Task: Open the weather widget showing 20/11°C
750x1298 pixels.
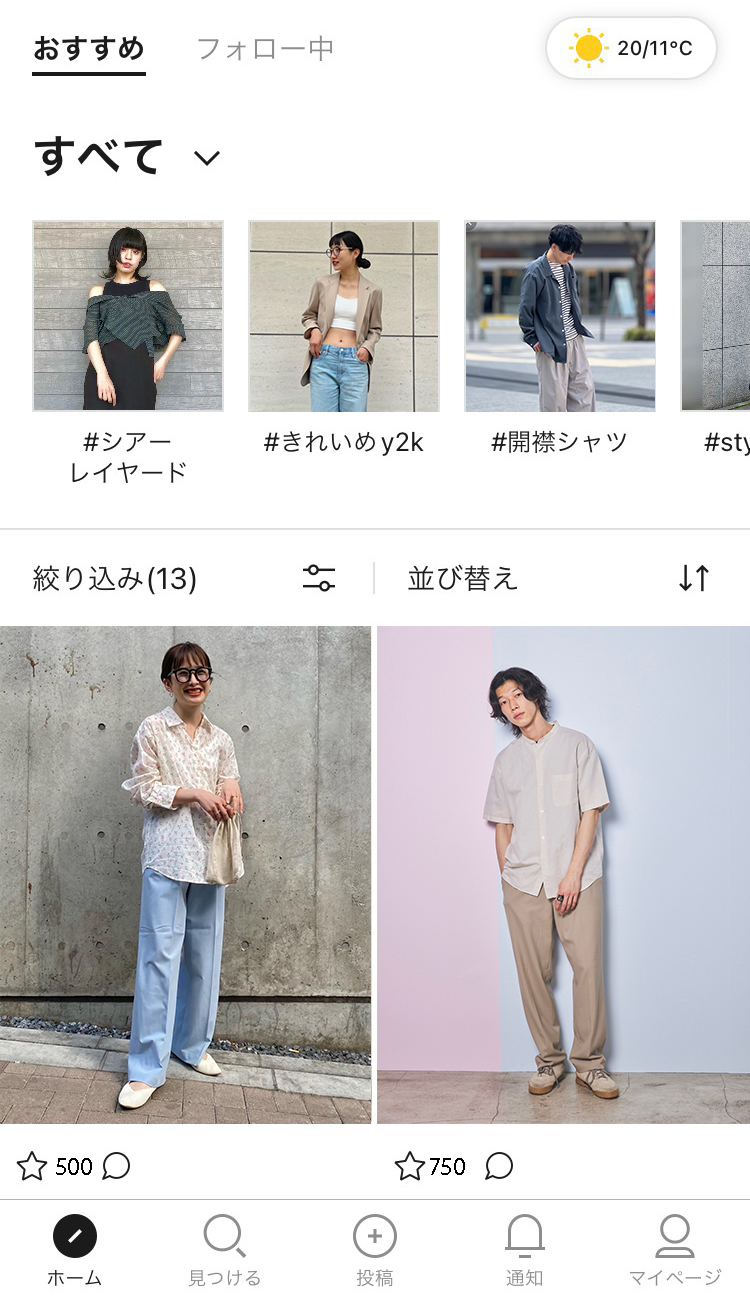Action: [631, 48]
